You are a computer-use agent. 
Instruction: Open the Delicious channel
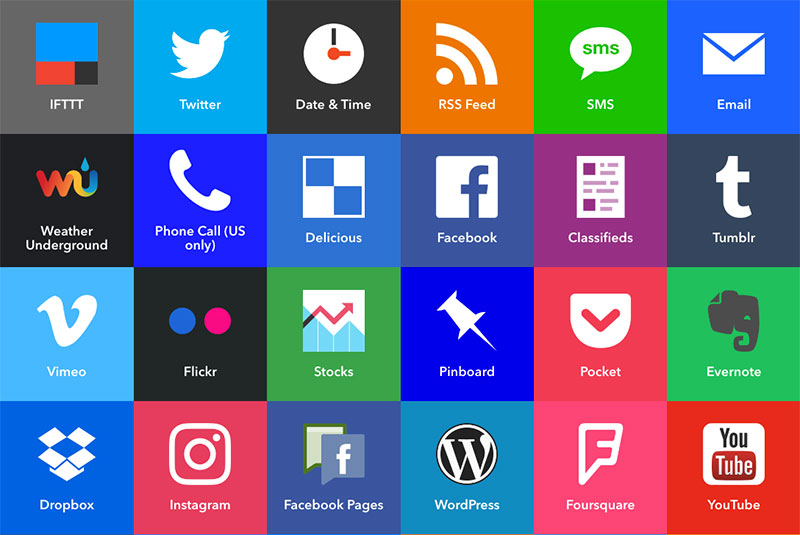[333, 200]
